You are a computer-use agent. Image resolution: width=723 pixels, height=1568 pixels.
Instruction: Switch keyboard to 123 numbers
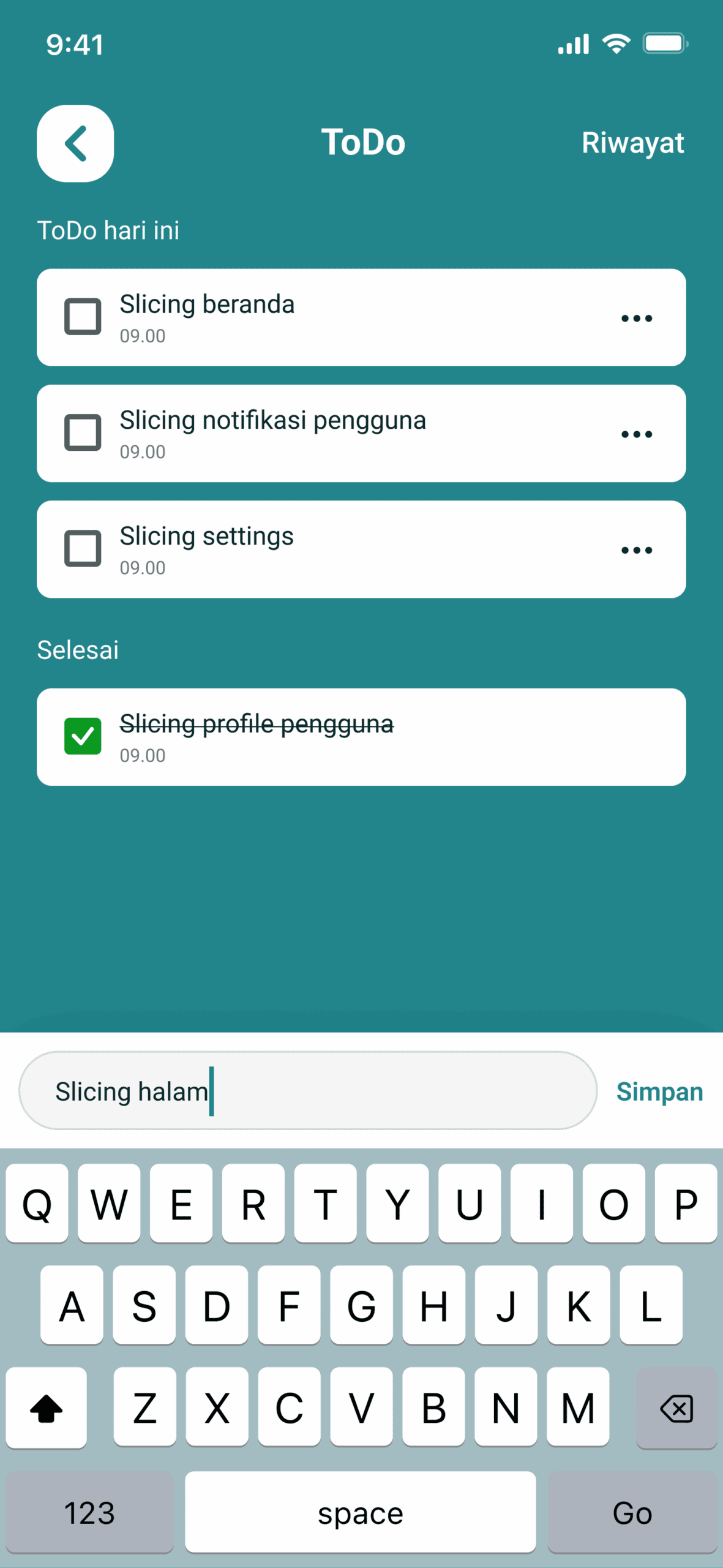[x=89, y=1513]
